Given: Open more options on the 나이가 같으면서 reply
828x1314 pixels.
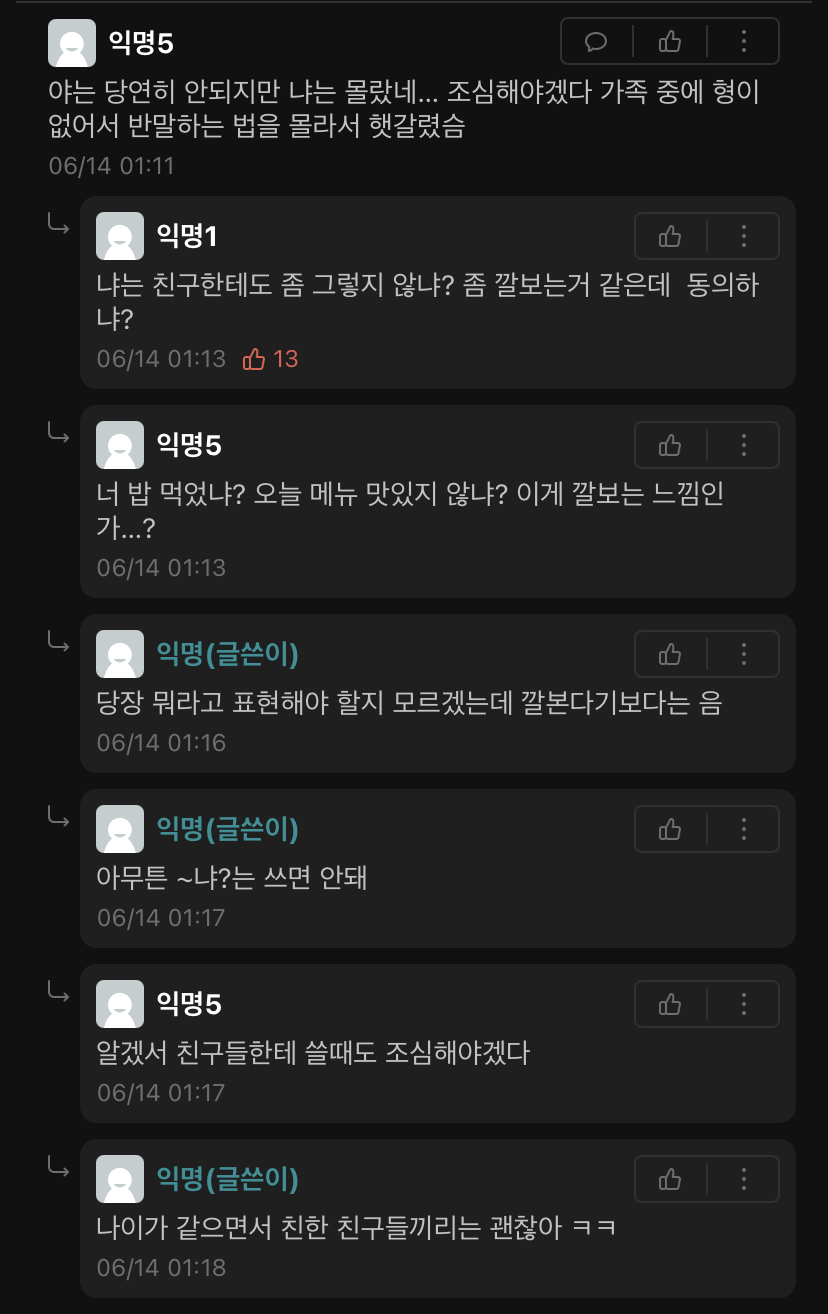Looking at the screenshot, I should (x=743, y=1179).
